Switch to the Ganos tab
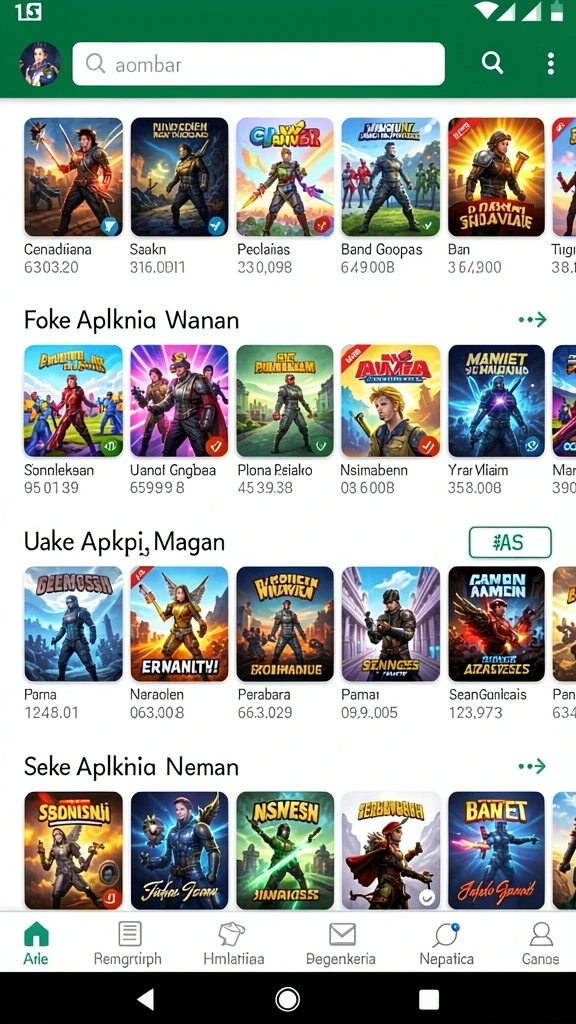The width and height of the screenshot is (576, 1024). 541,944
